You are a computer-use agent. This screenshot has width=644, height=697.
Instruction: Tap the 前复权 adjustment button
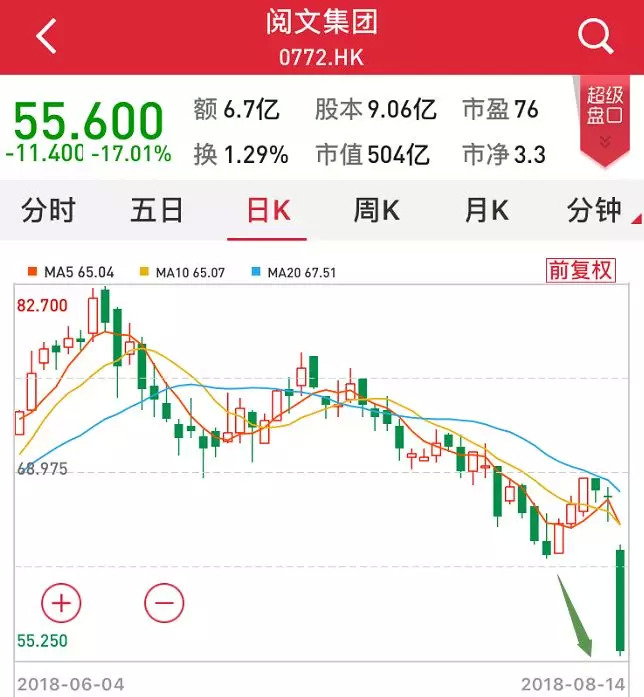point(580,270)
